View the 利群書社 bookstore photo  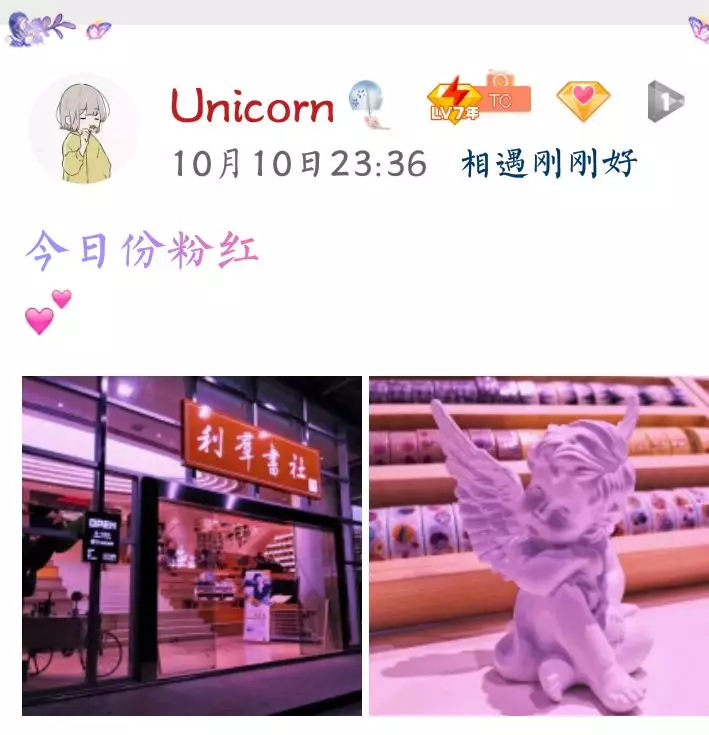192,545
